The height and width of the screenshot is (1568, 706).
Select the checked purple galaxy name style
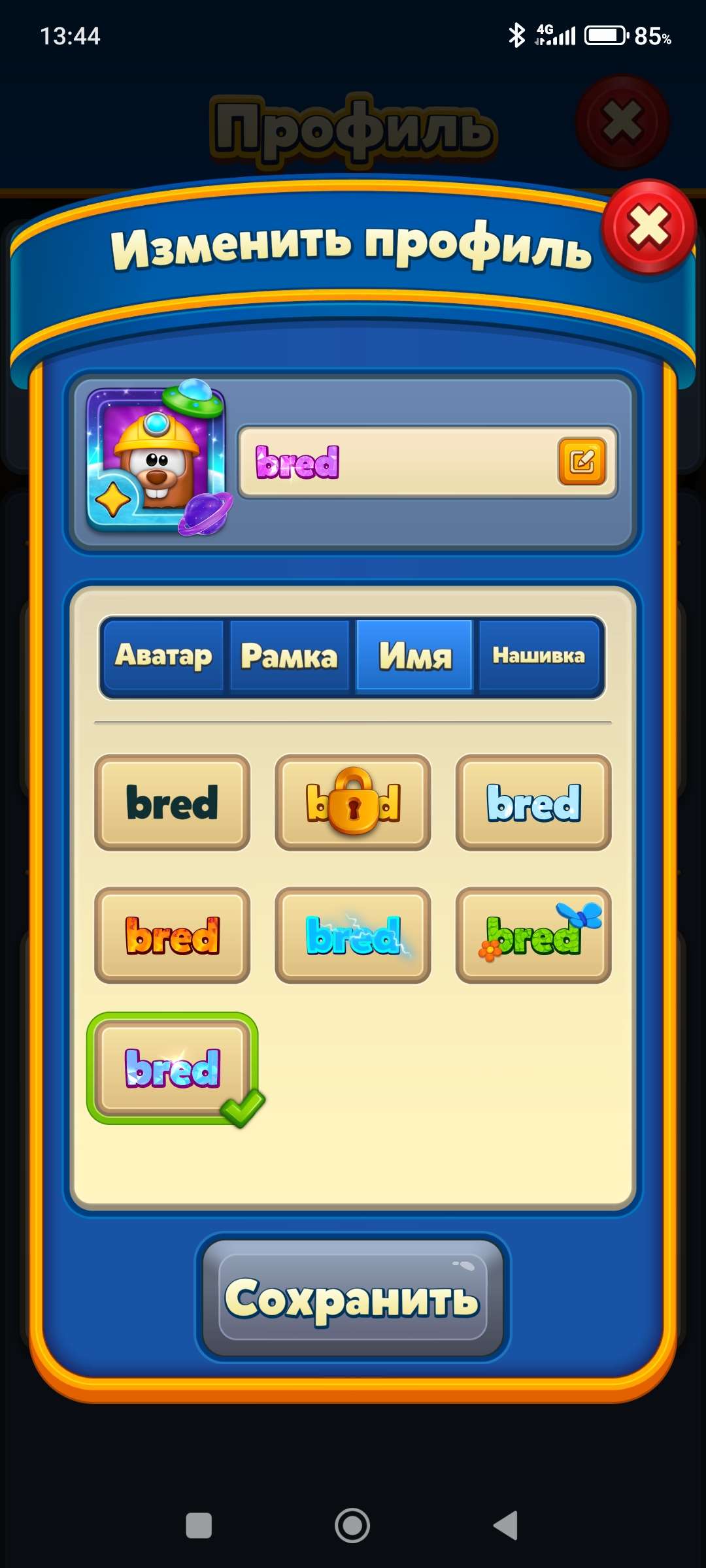click(173, 1068)
